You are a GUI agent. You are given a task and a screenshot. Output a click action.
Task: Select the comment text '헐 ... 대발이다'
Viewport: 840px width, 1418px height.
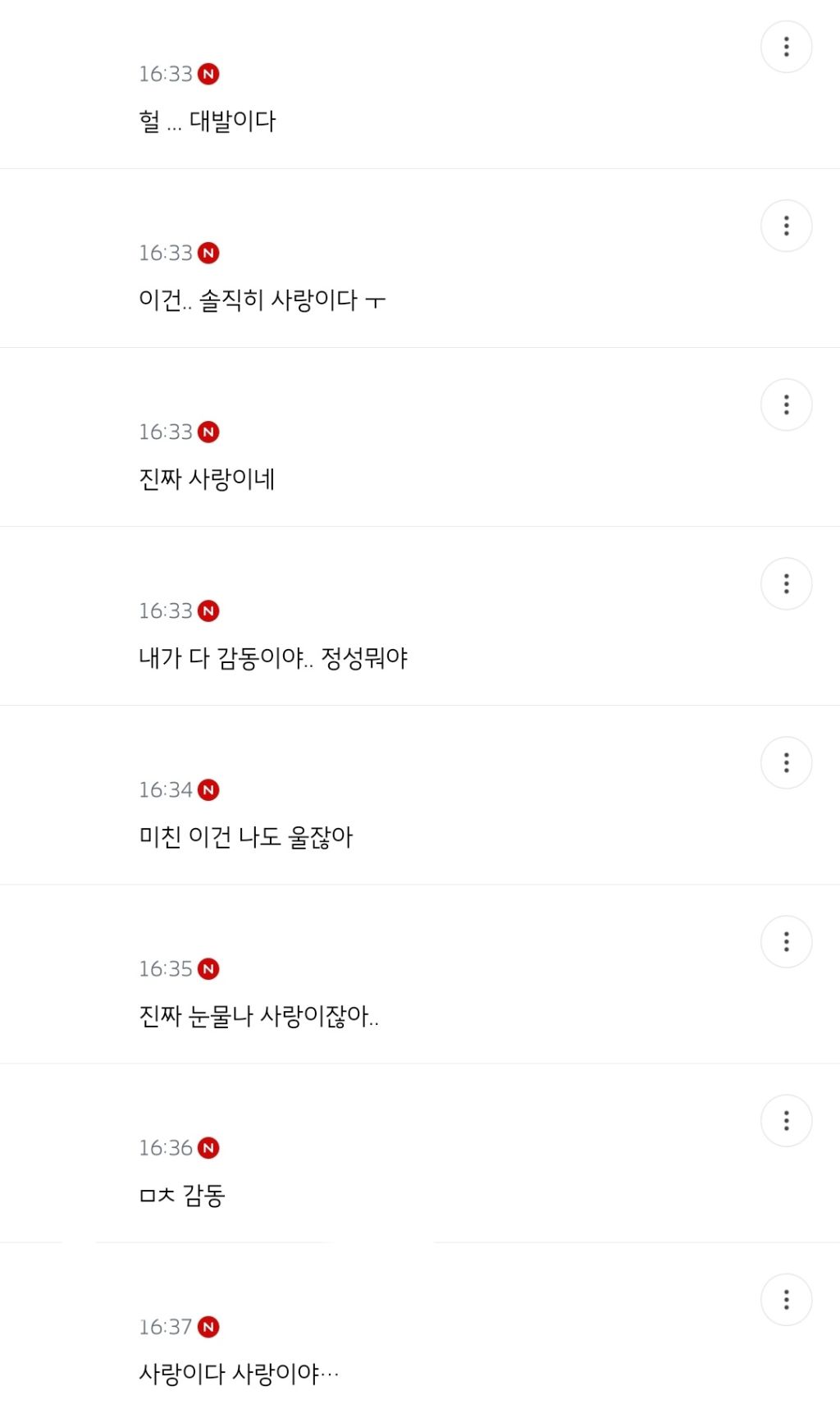pyautogui.click(x=208, y=119)
